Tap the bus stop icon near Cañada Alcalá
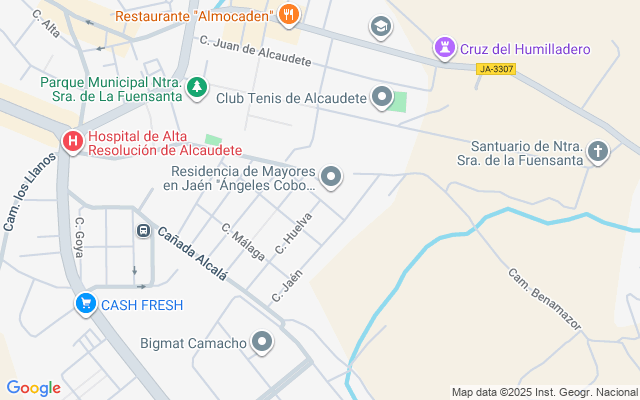This screenshot has width=640, height=400. 143,231
